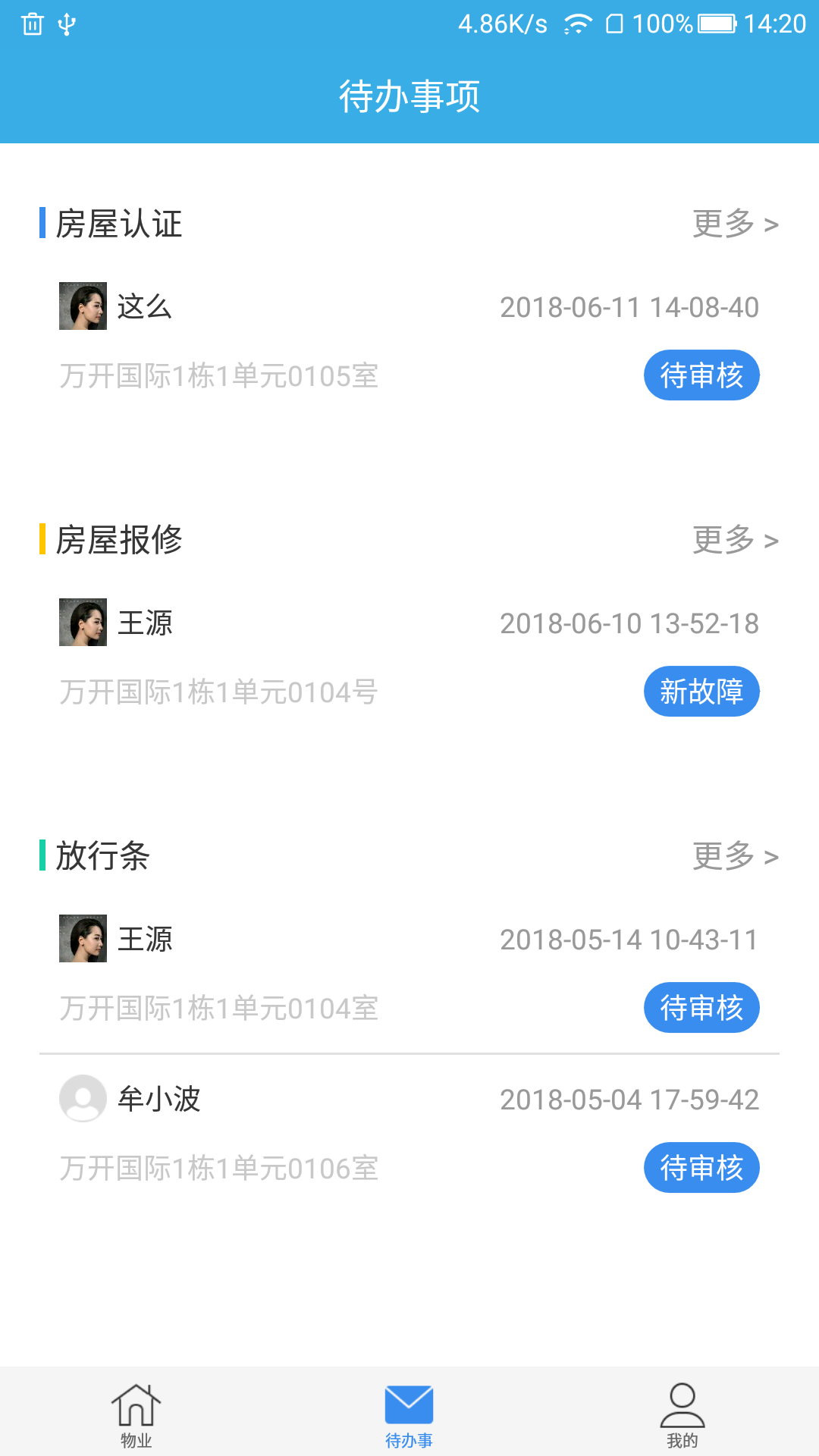The image size is (819, 1456).
Task: Open 更多 for 房屋认证 section
Action: pyautogui.click(x=735, y=224)
